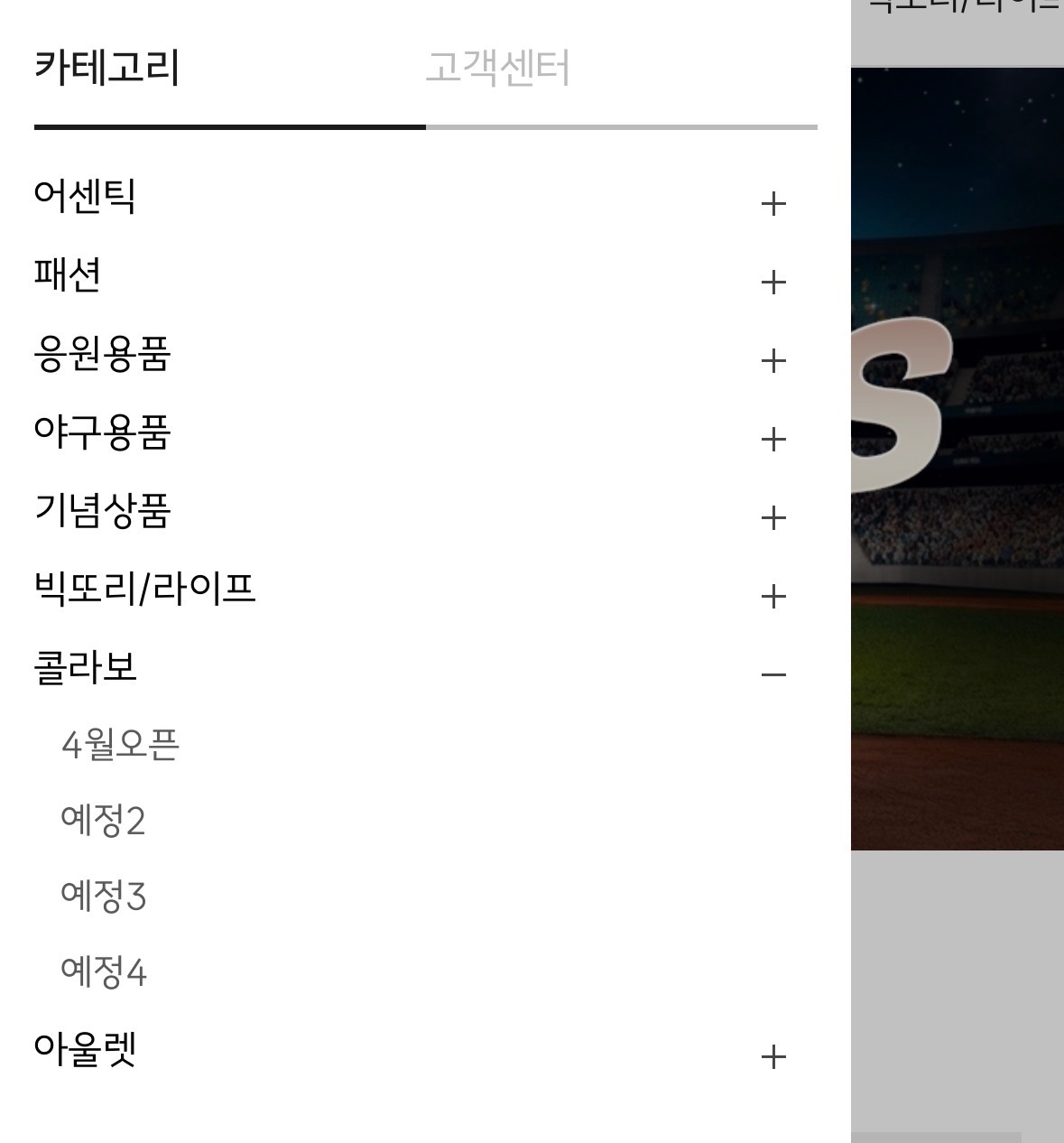Expand the 아울렛 category
The image size is (1064, 1143).
pyautogui.click(x=773, y=1057)
